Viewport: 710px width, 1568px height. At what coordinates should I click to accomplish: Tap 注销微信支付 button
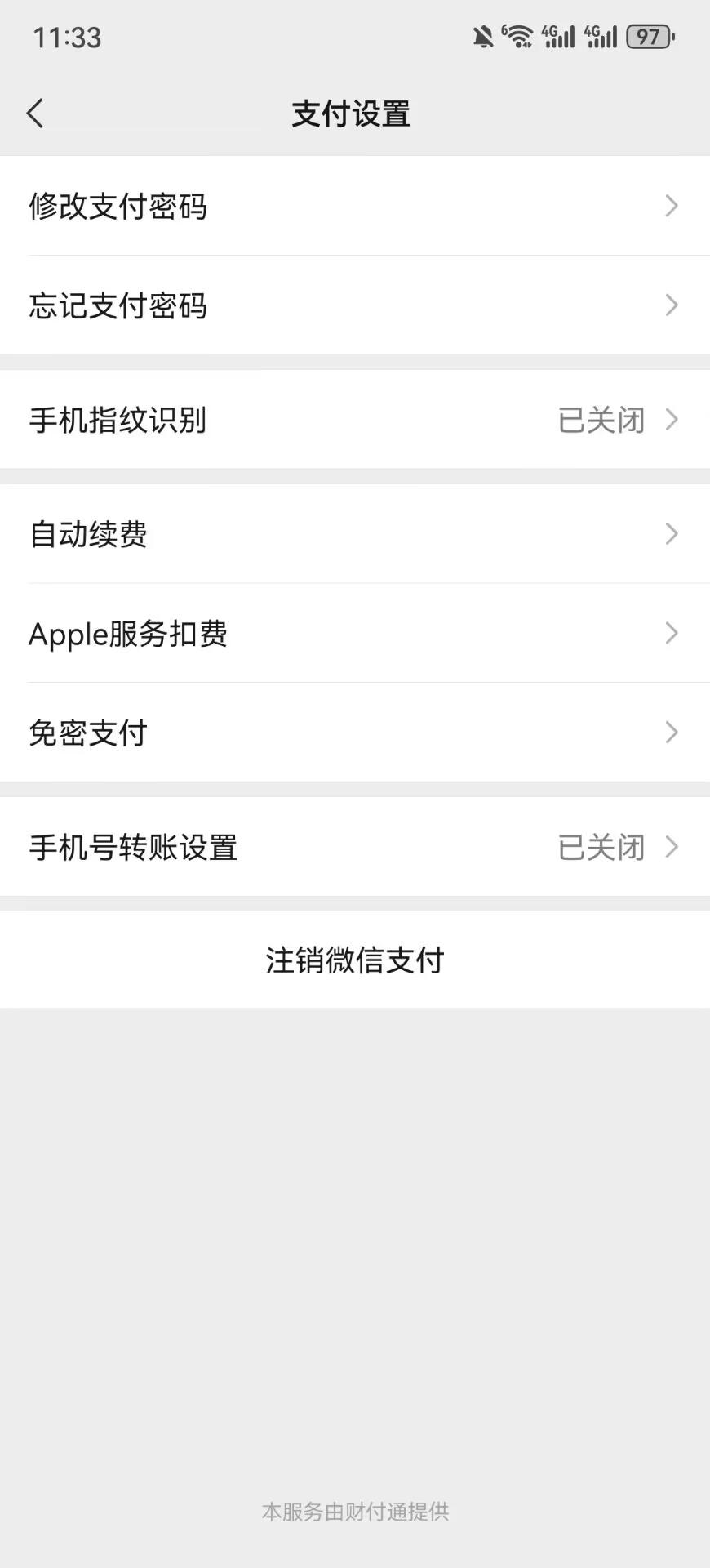coord(354,960)
